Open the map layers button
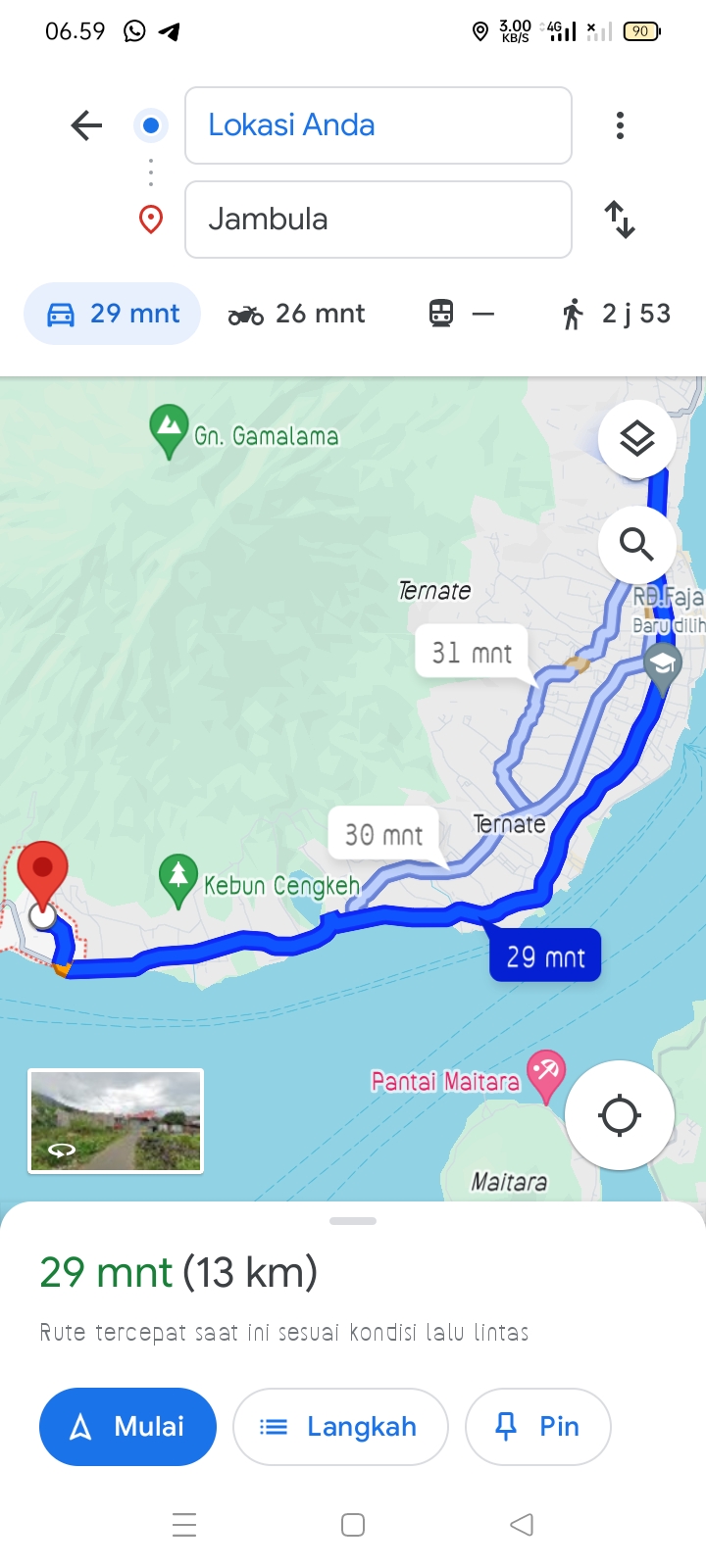This screenshot has width=706, height=1568. point(637,439)
